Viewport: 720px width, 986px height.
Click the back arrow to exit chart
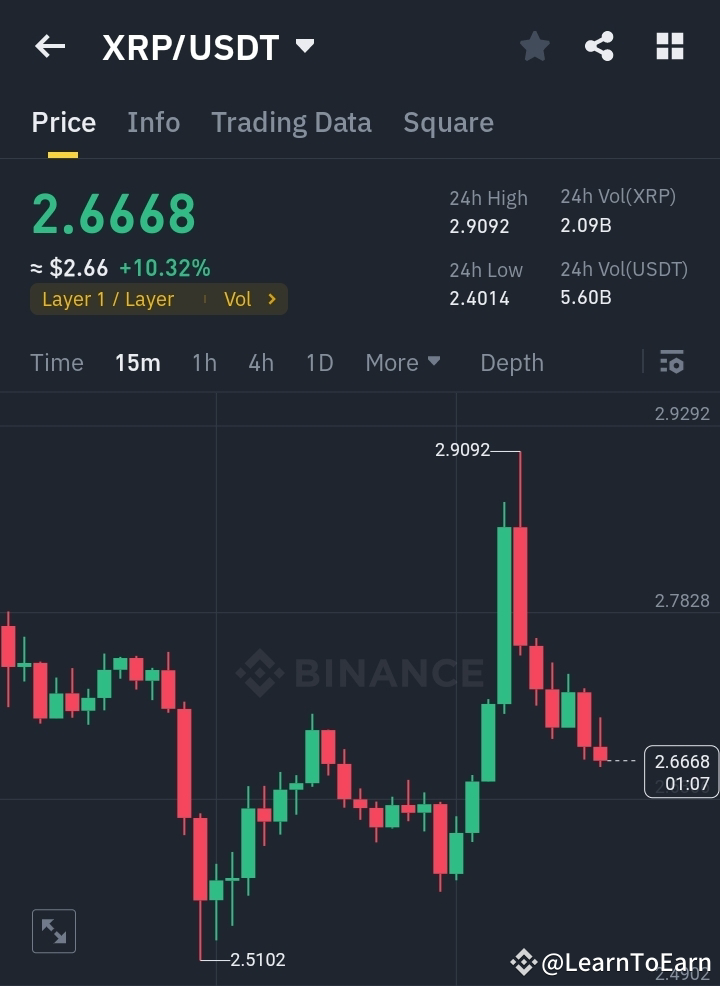pyautogui.click(x=49, y=45)
